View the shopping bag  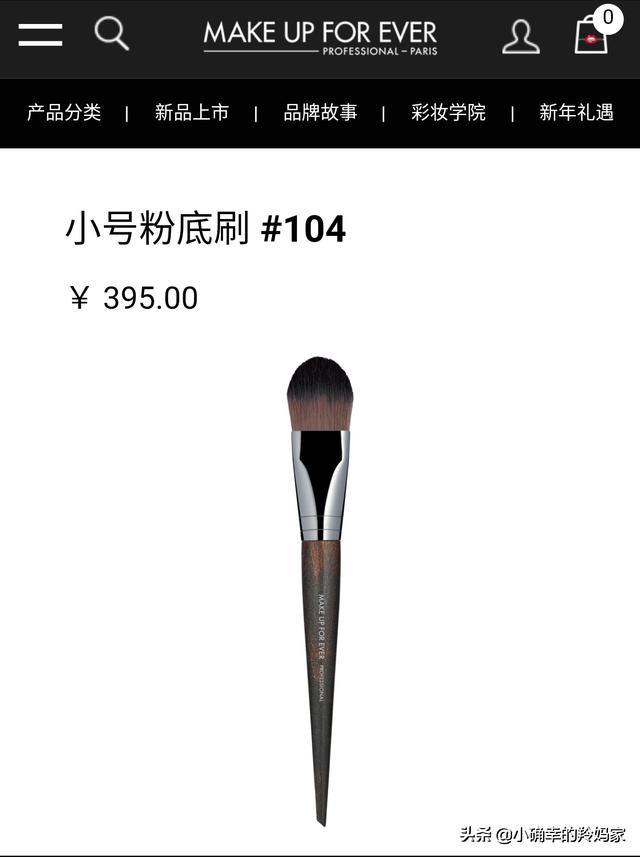tap(592, 35)
